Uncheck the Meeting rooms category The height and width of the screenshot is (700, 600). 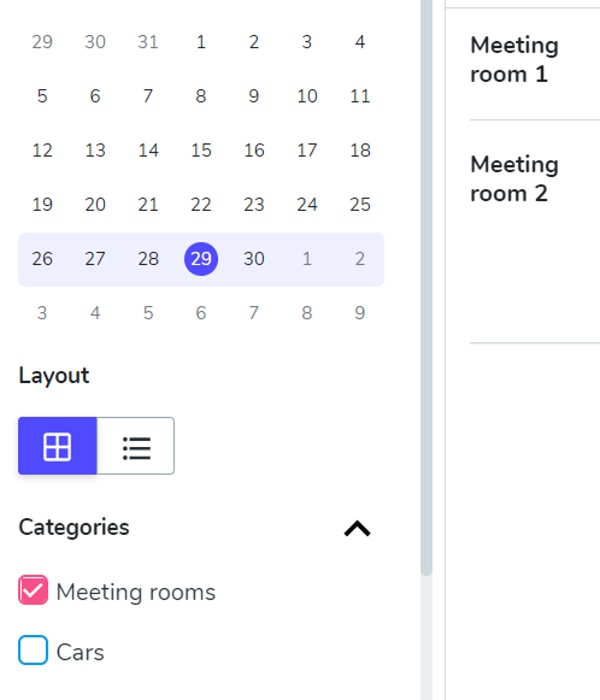33,591
